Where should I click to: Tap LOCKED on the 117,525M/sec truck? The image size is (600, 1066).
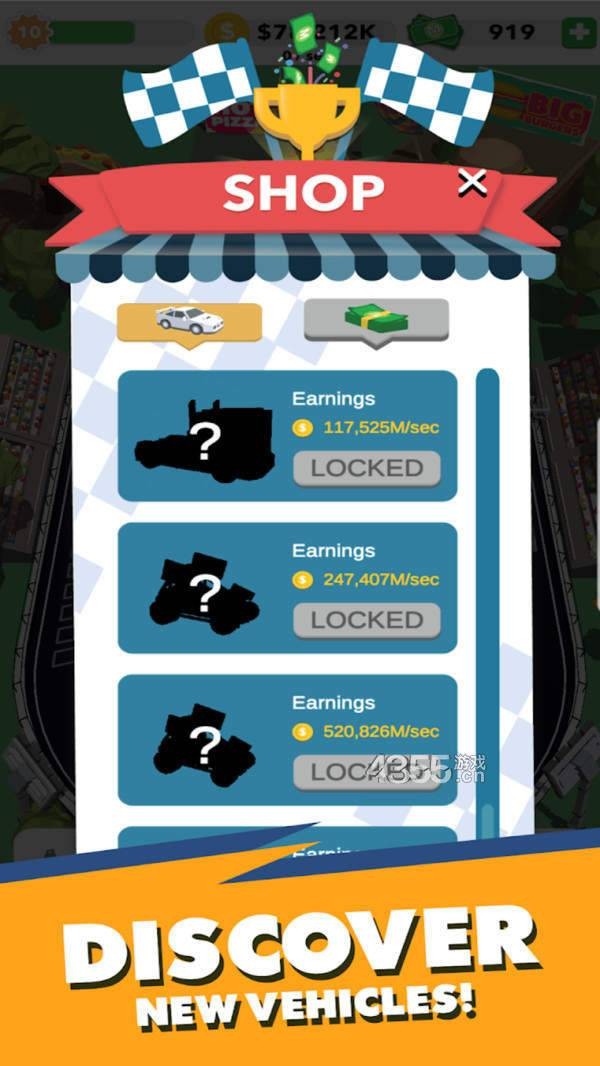pyautogui.click(x=366, y=468)
